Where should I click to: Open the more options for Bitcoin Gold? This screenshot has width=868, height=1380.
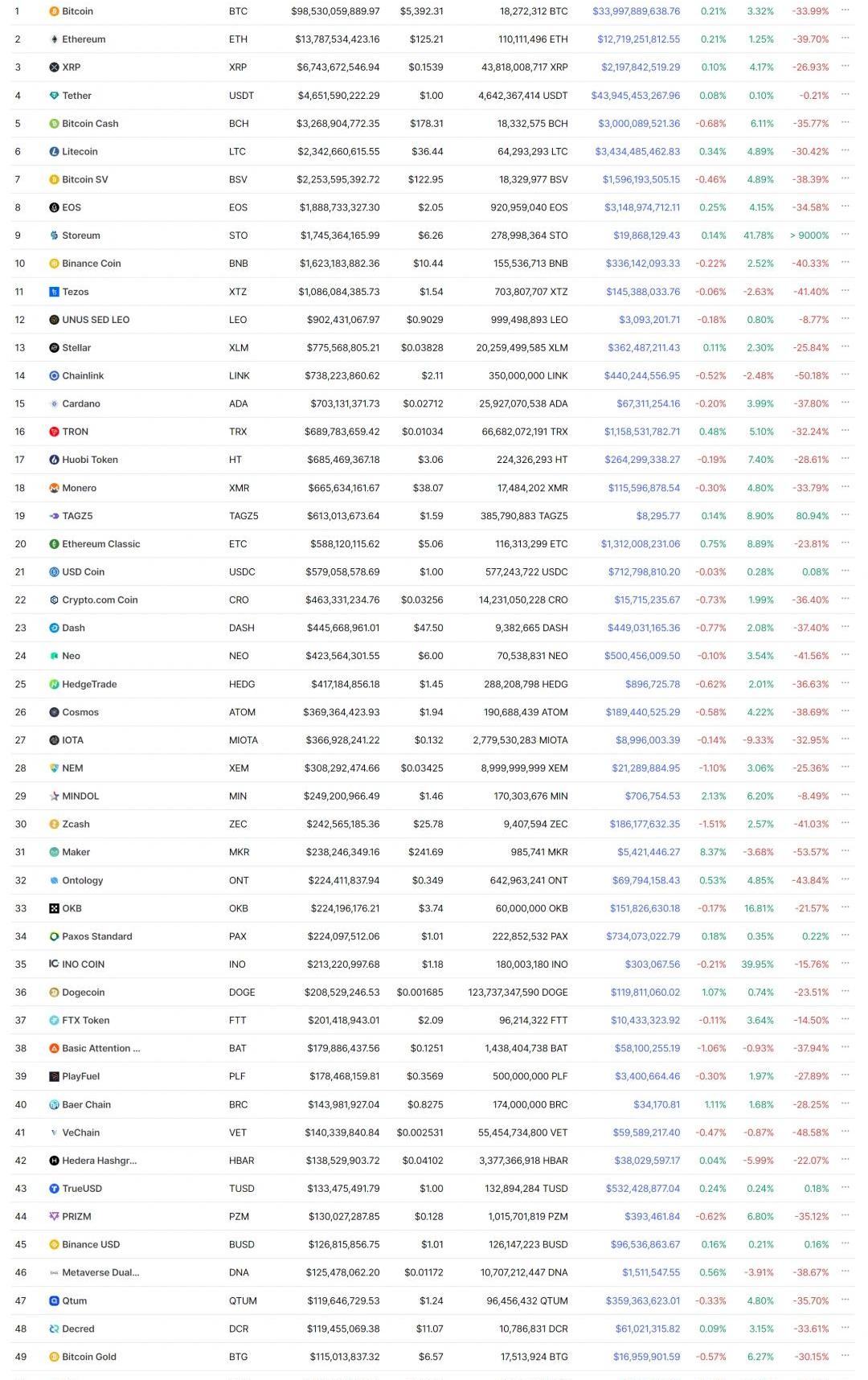coord(845,1356)
